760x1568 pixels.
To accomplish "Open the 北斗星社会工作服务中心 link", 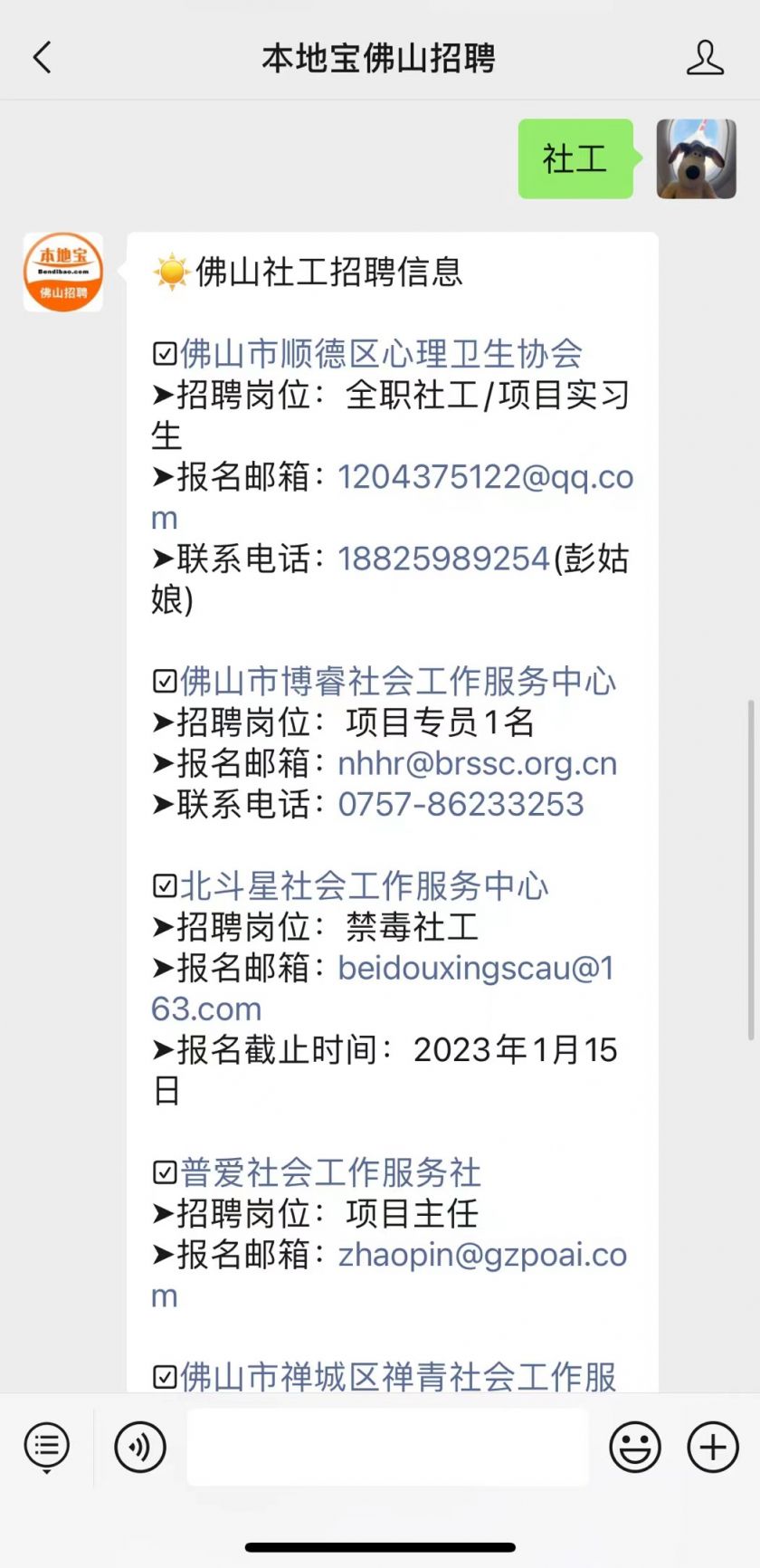I will tap(364, 885).
